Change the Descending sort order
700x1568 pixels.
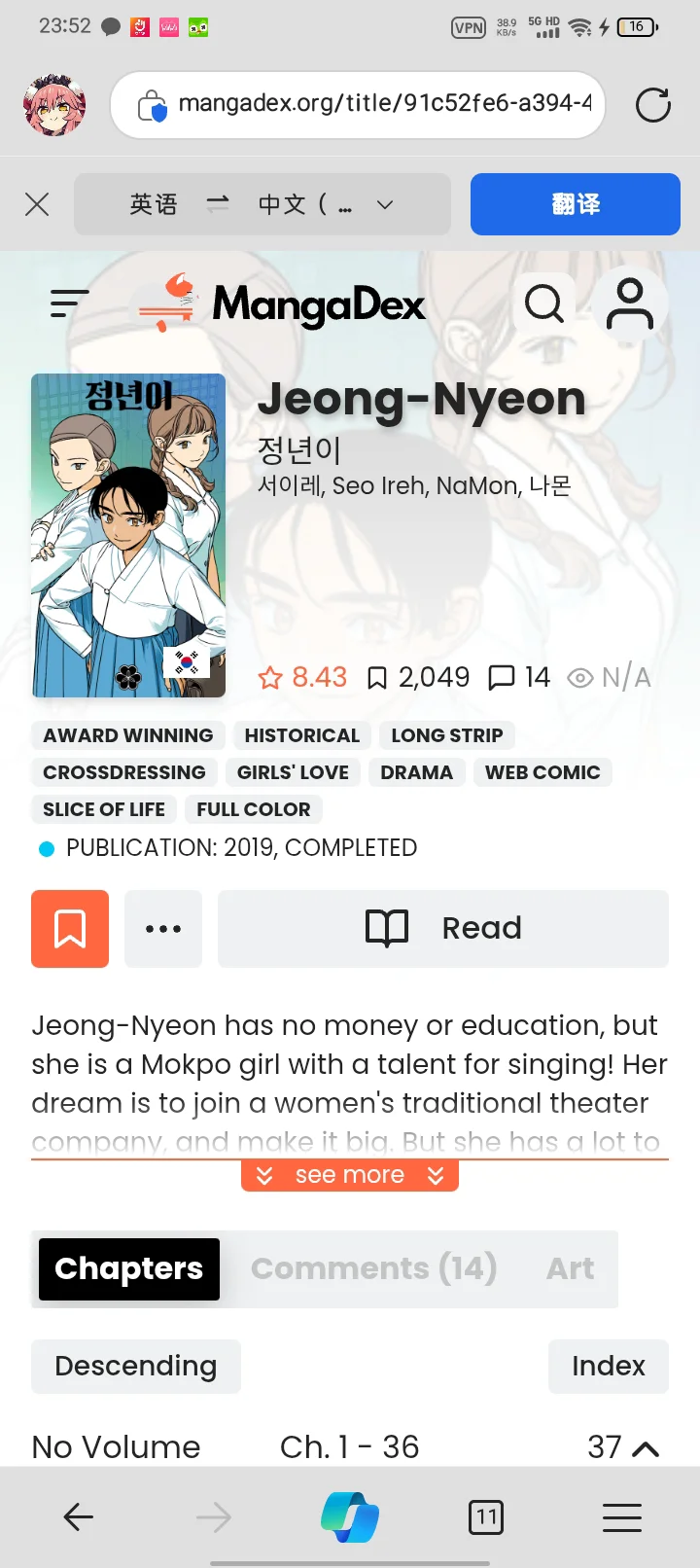tap(136, 1366)
